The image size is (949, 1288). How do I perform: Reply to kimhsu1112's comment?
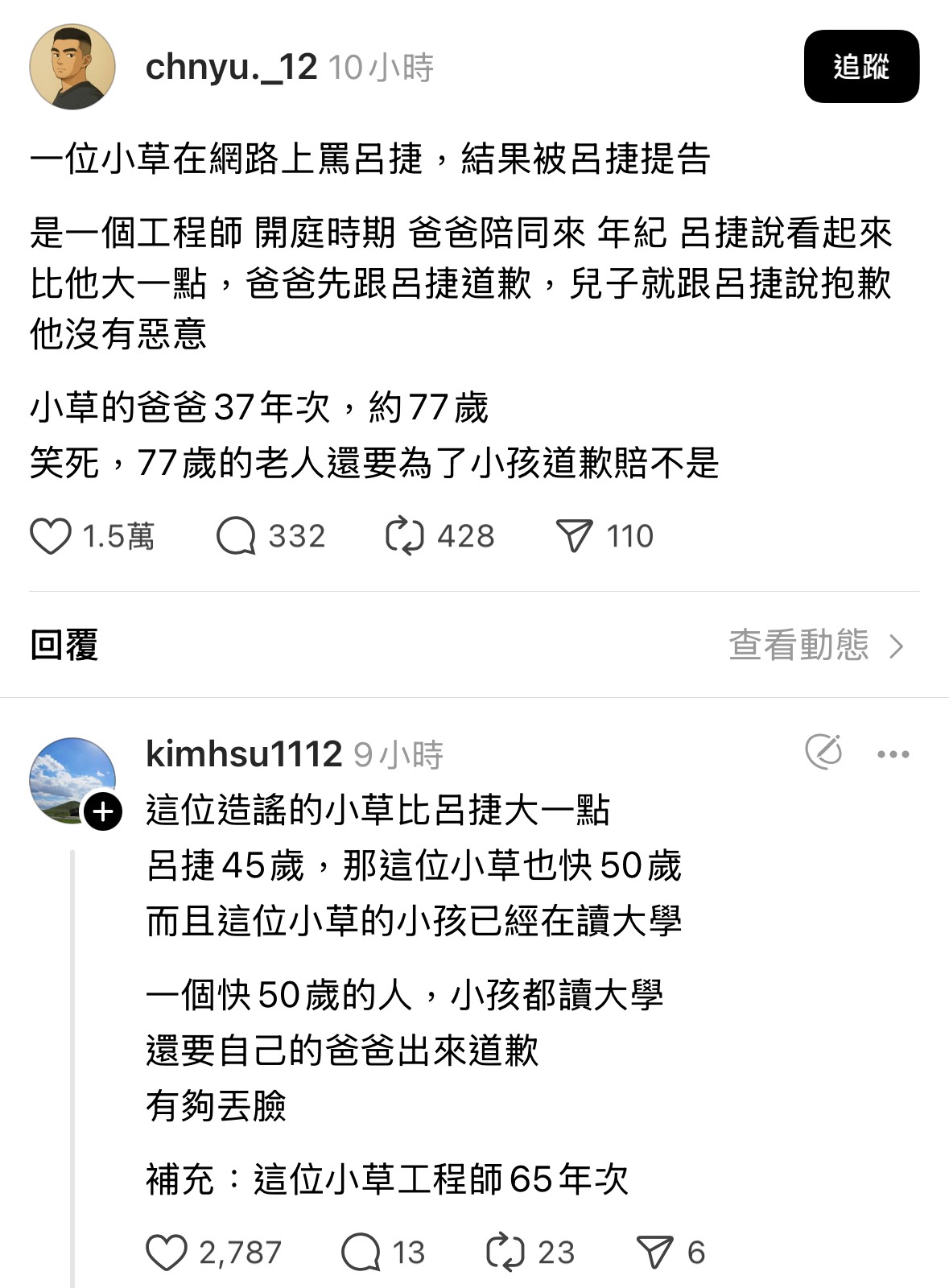click(361, 1253)
